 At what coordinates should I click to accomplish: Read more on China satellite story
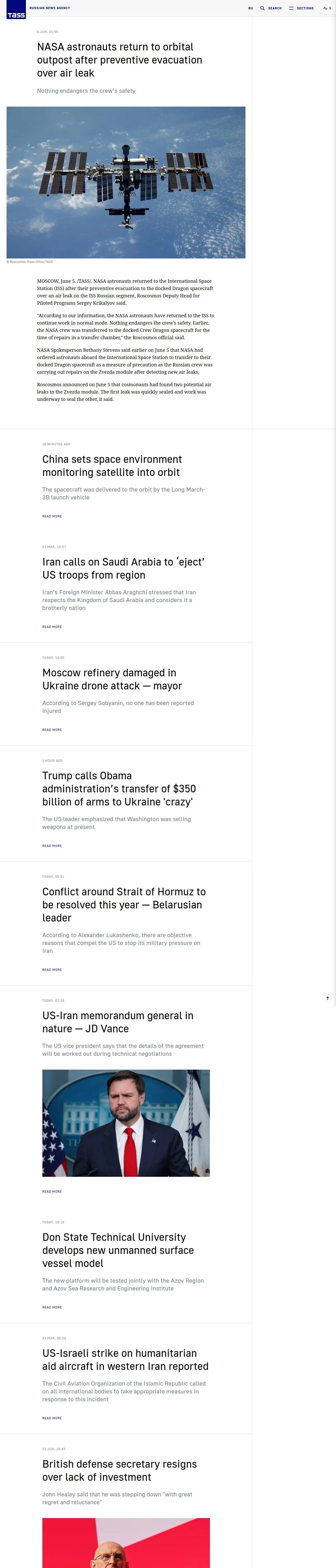[x=52, y=516]
